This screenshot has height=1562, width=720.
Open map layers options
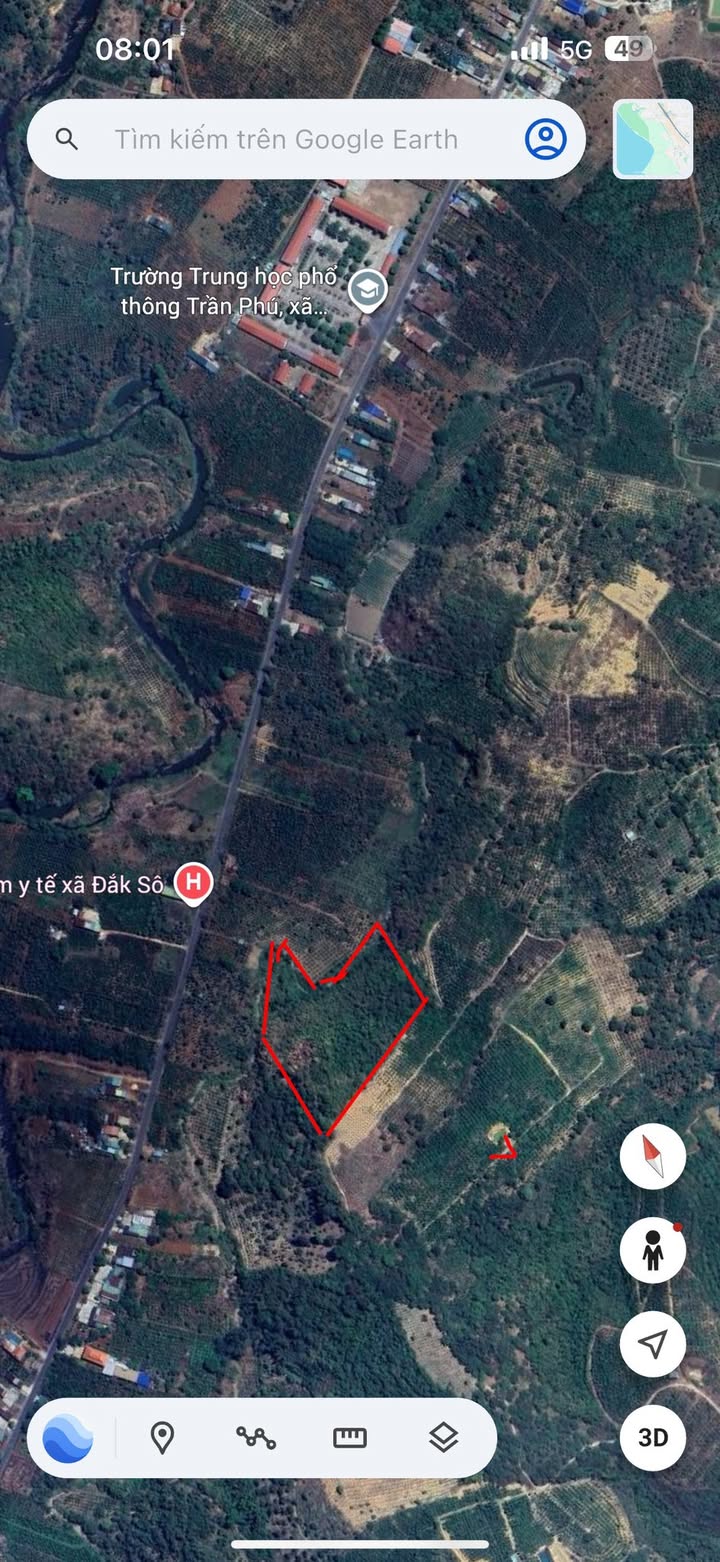pos(443,1438)
